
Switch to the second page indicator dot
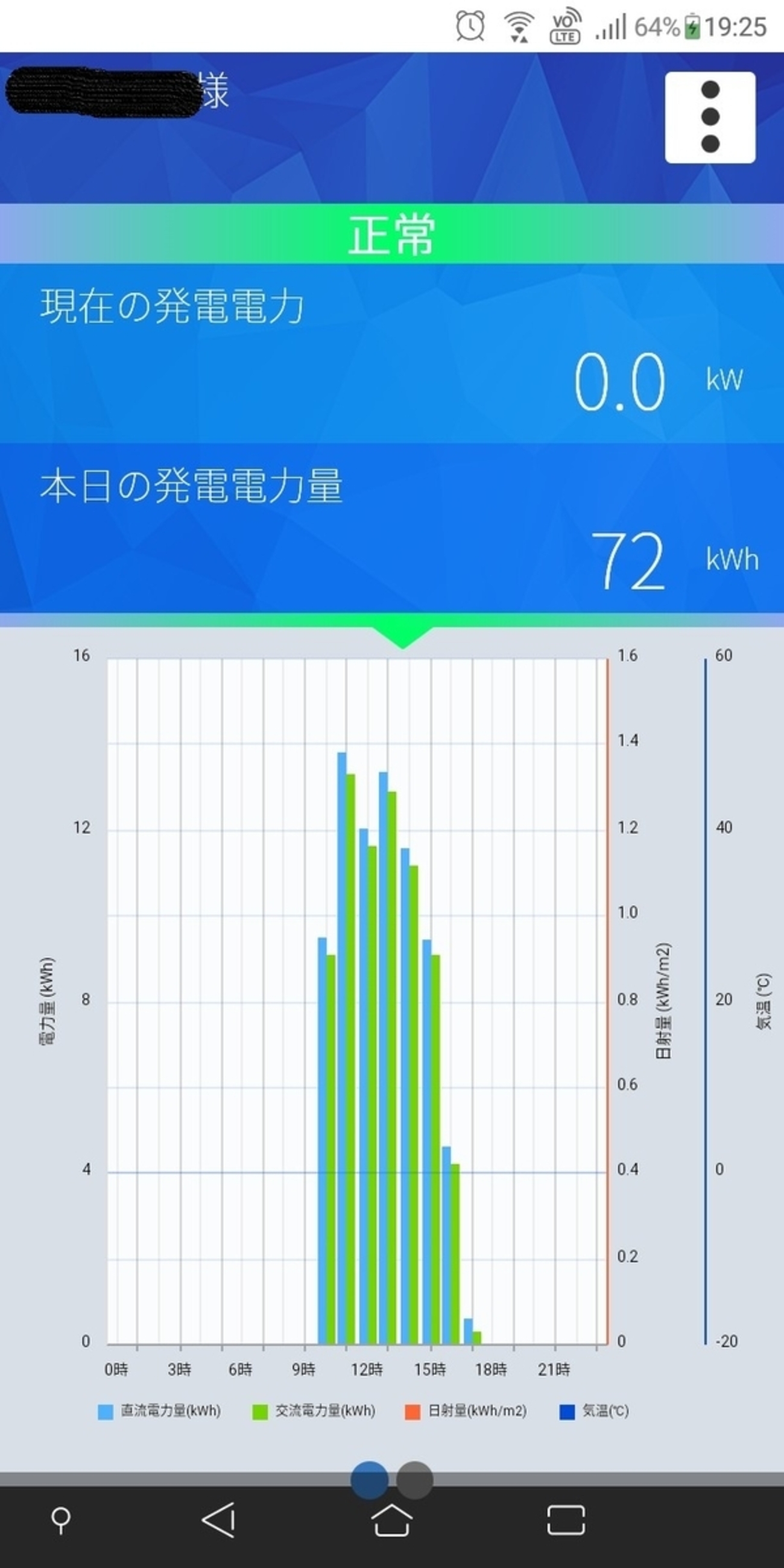point(414,1480)
